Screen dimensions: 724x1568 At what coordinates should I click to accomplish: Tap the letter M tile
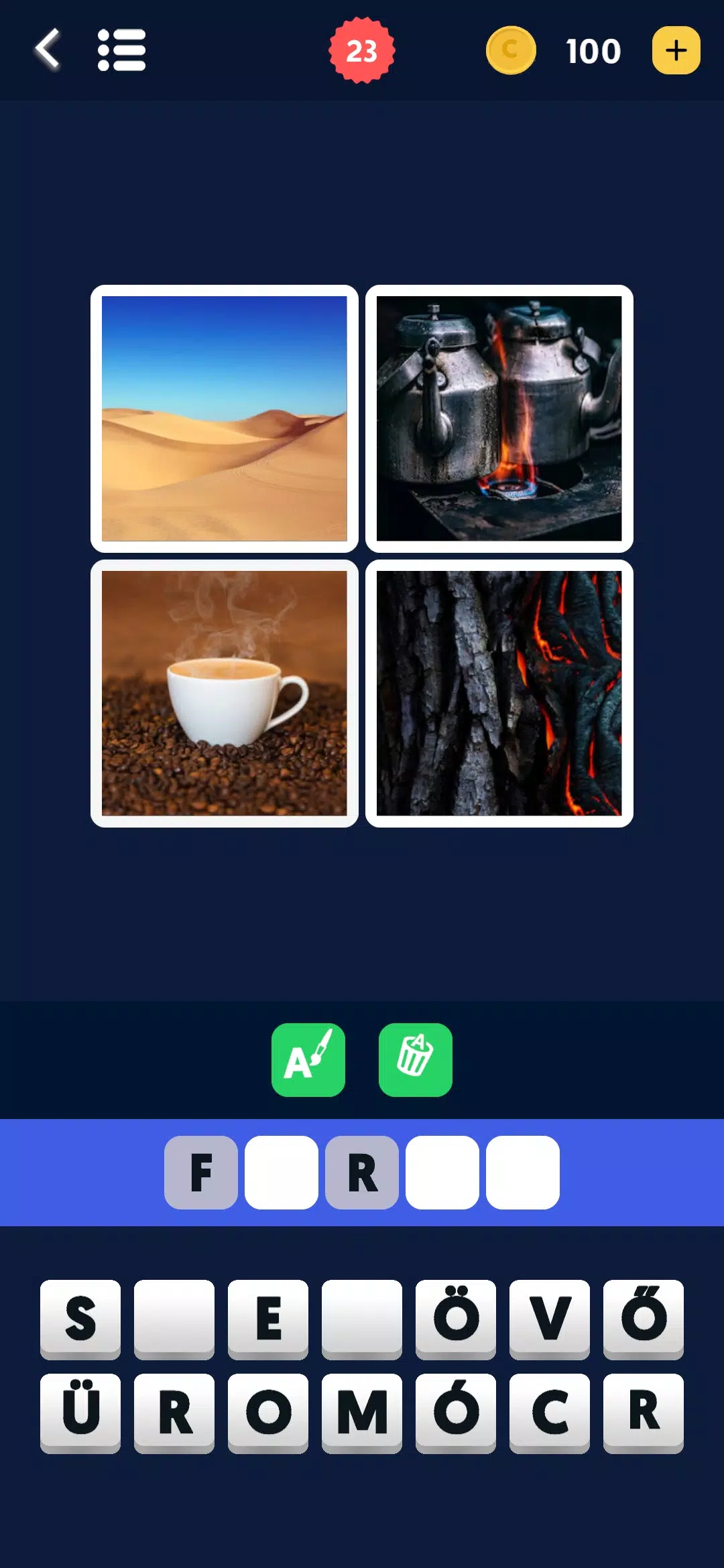tap(362, 1412)
